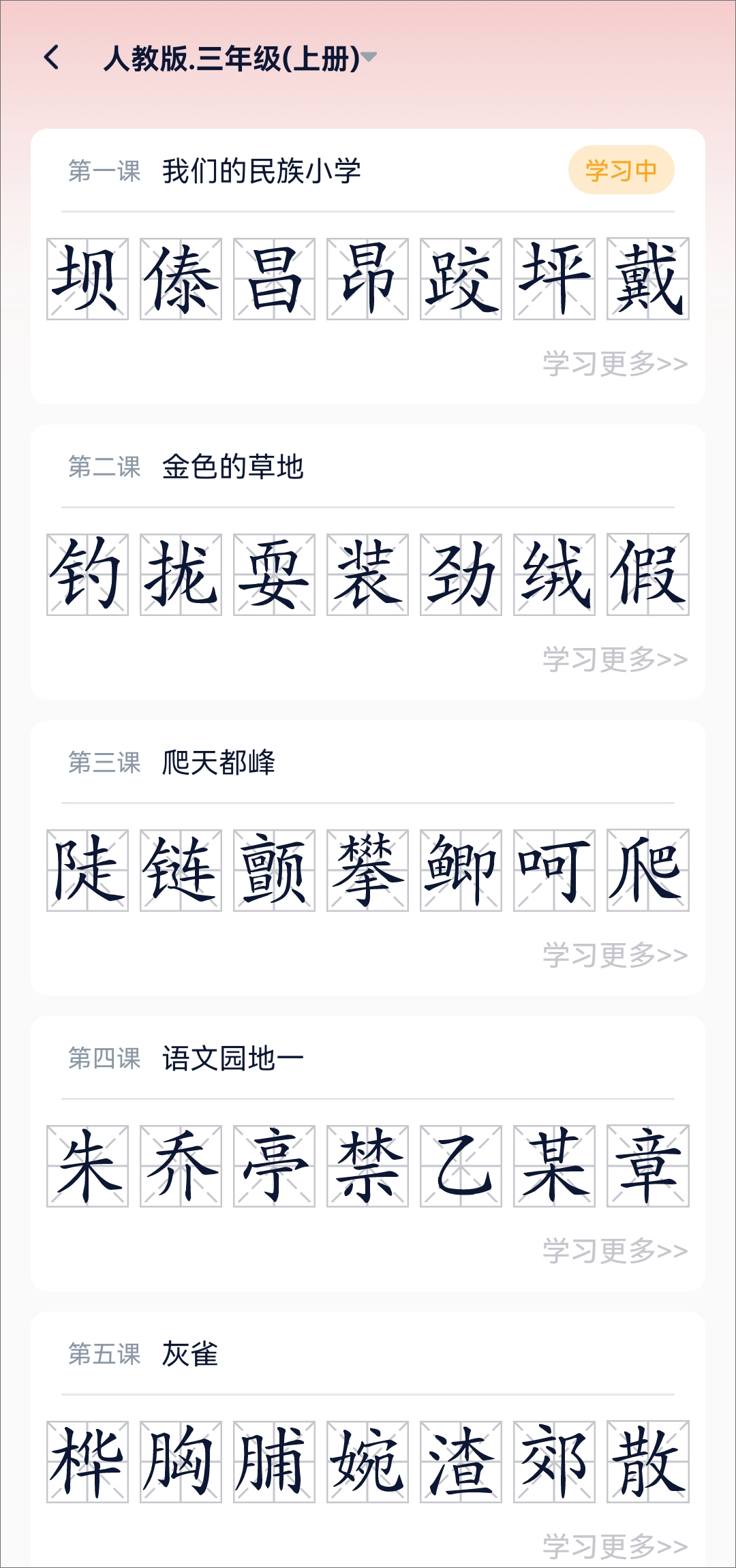Tap 学习更多 under 语文园地一
736x1568 pixels.
[615, 1251]
